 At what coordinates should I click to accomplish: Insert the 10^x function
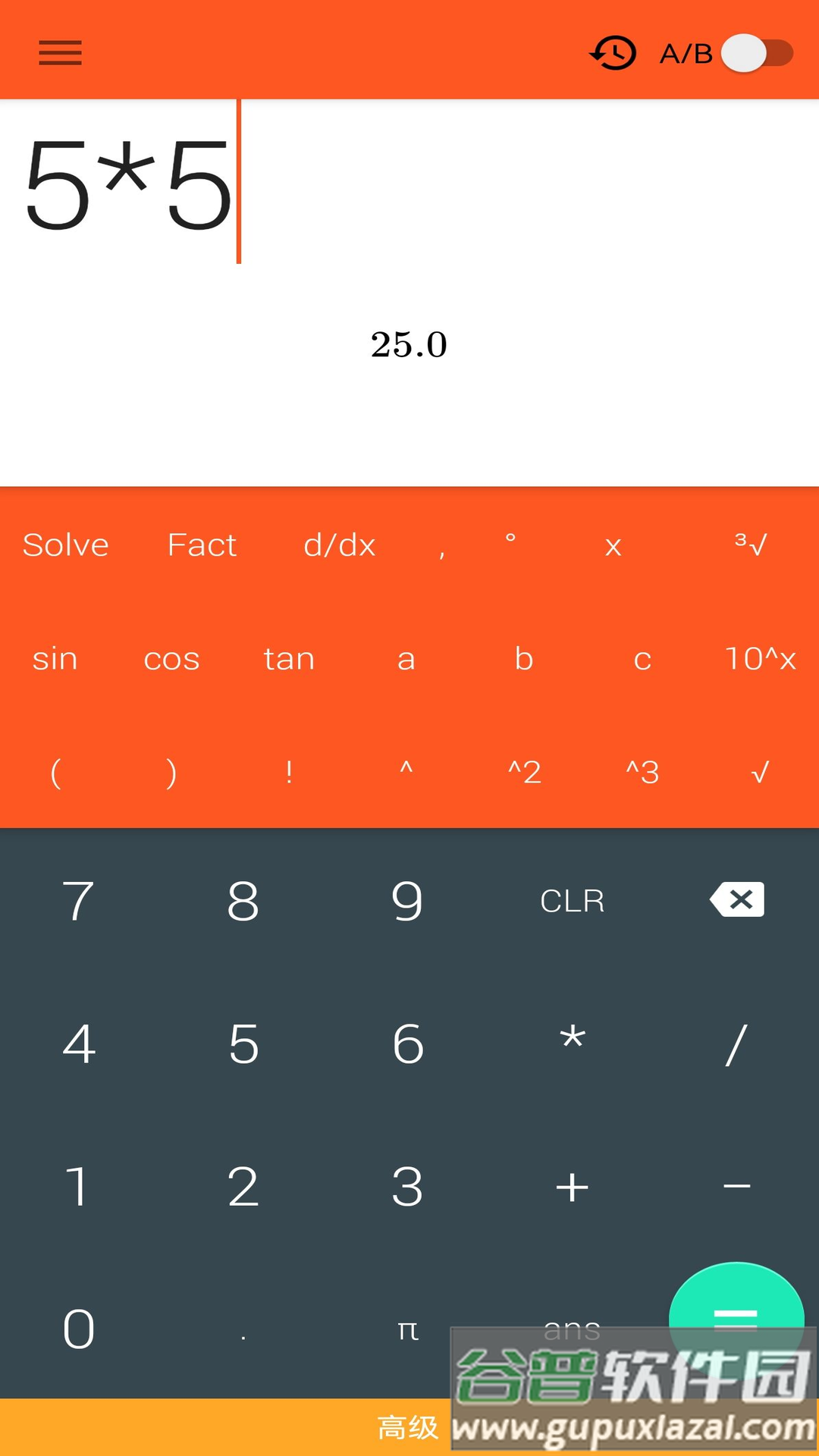[x=760, y=659]
